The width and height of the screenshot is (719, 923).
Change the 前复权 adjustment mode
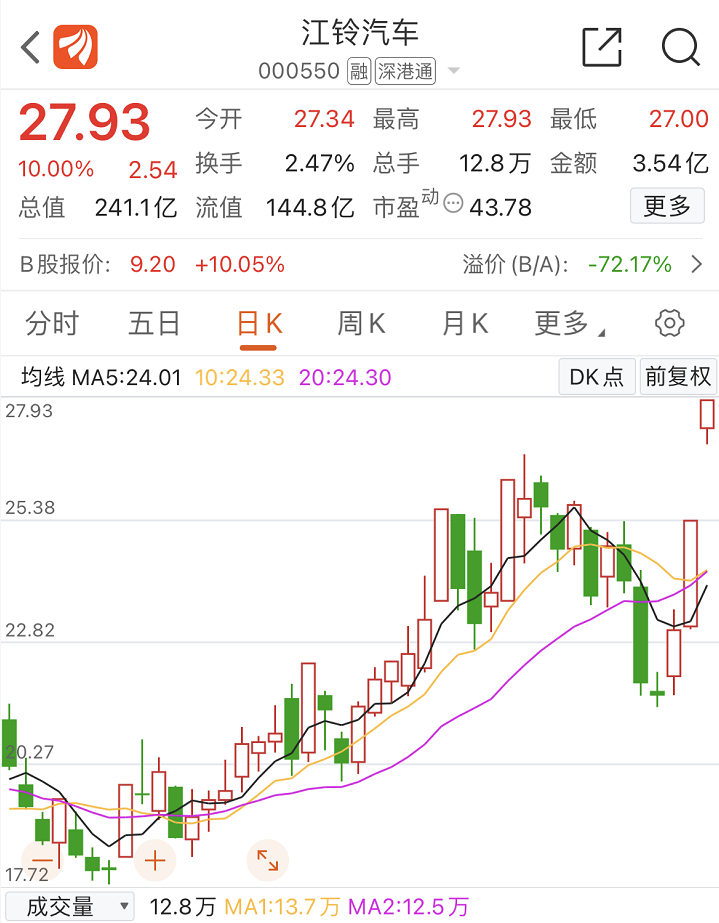click(678, 377)
